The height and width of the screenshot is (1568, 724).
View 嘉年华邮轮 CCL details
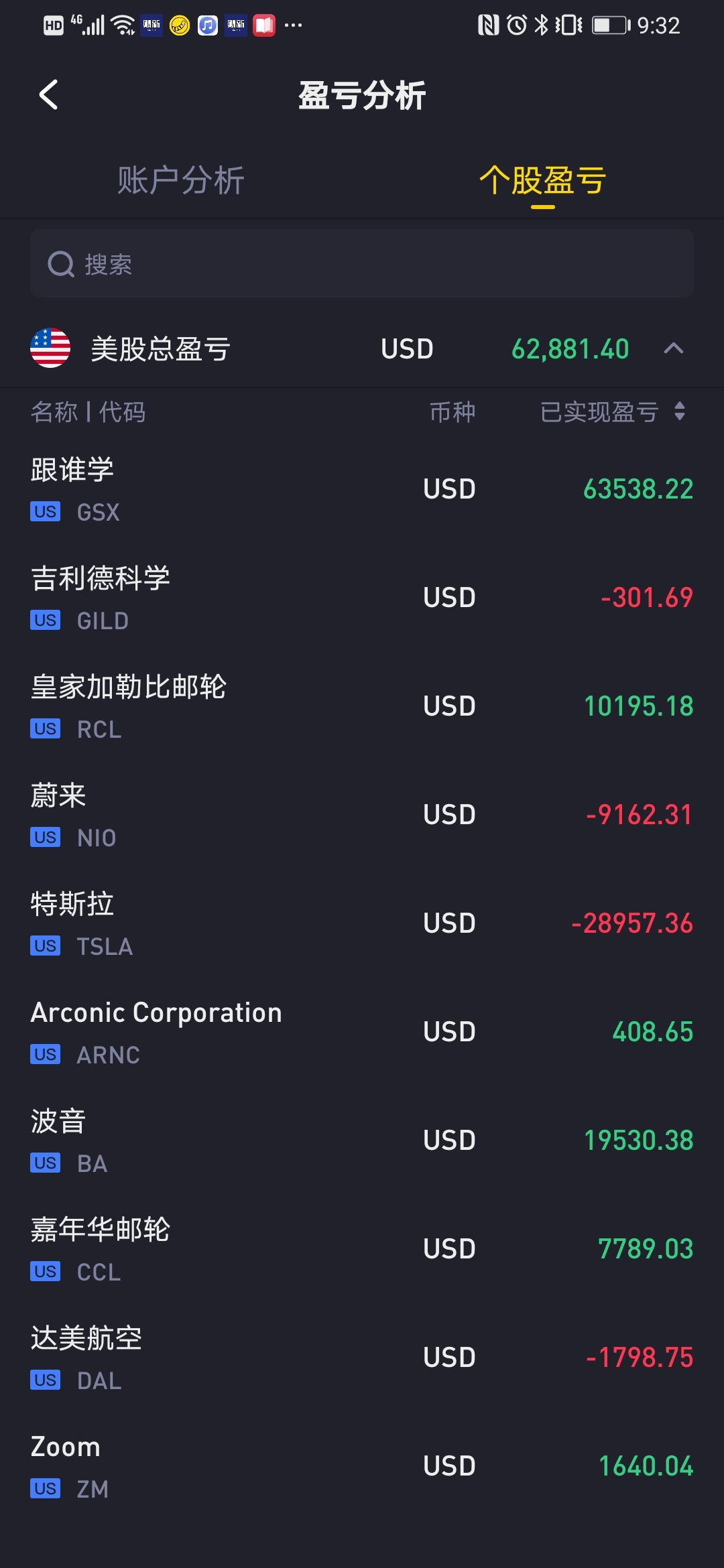click(x=362, y=1249)
